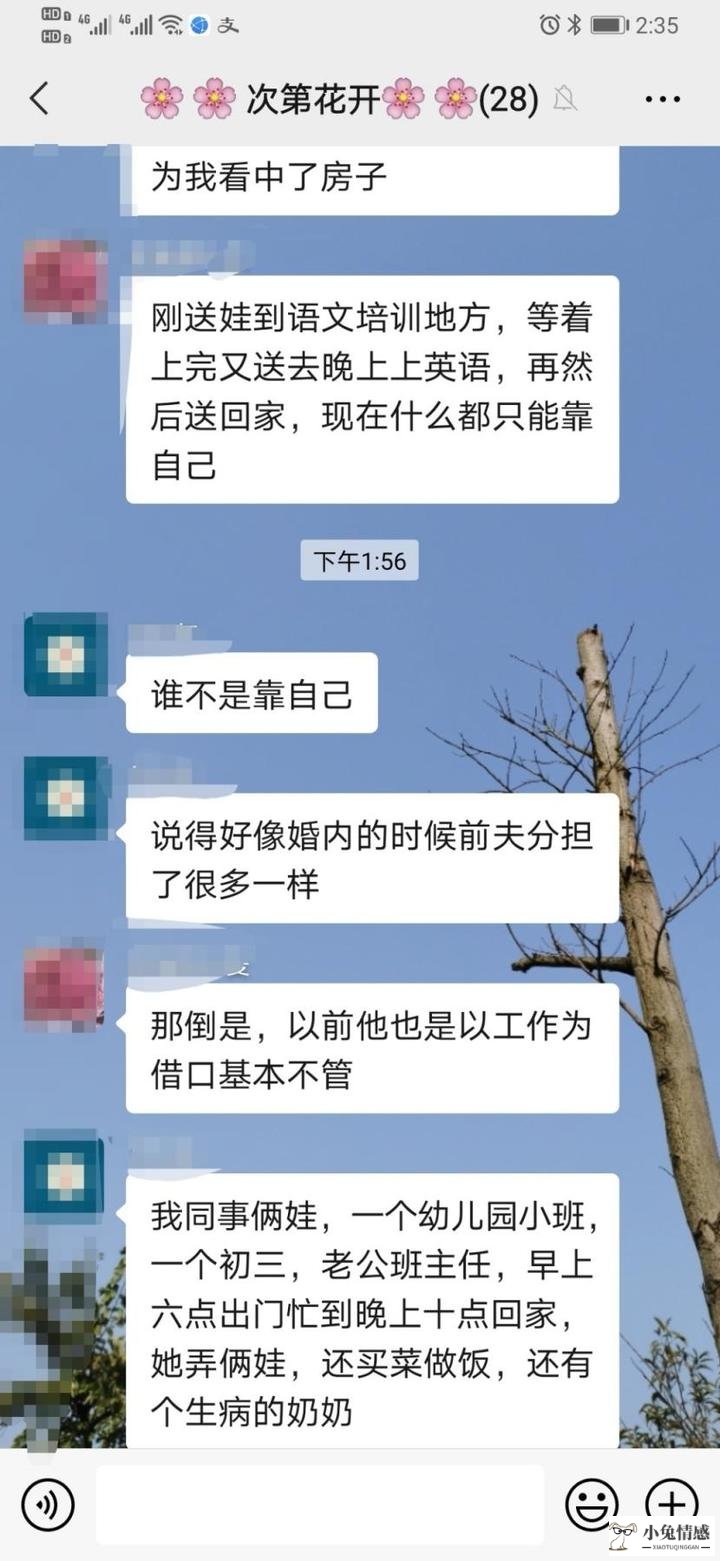Open the chat's three-dot menu
720x1561 pixels.
pos(662,99)
